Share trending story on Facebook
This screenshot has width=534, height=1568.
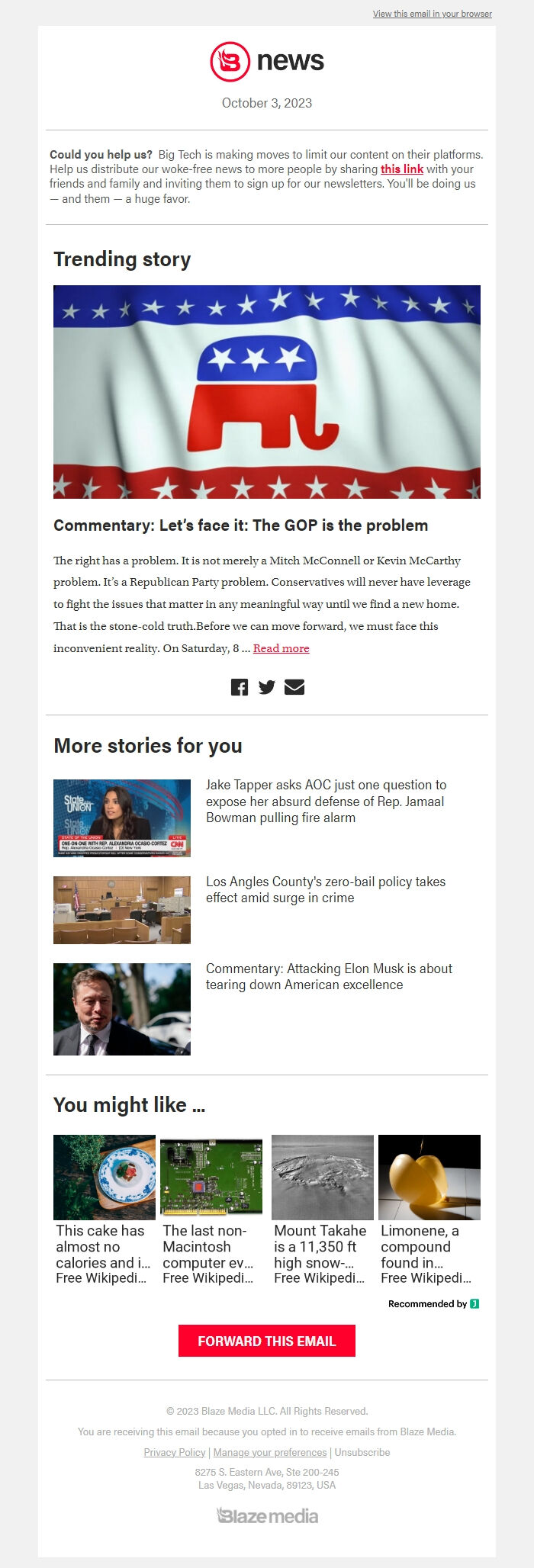click(240, 687)
